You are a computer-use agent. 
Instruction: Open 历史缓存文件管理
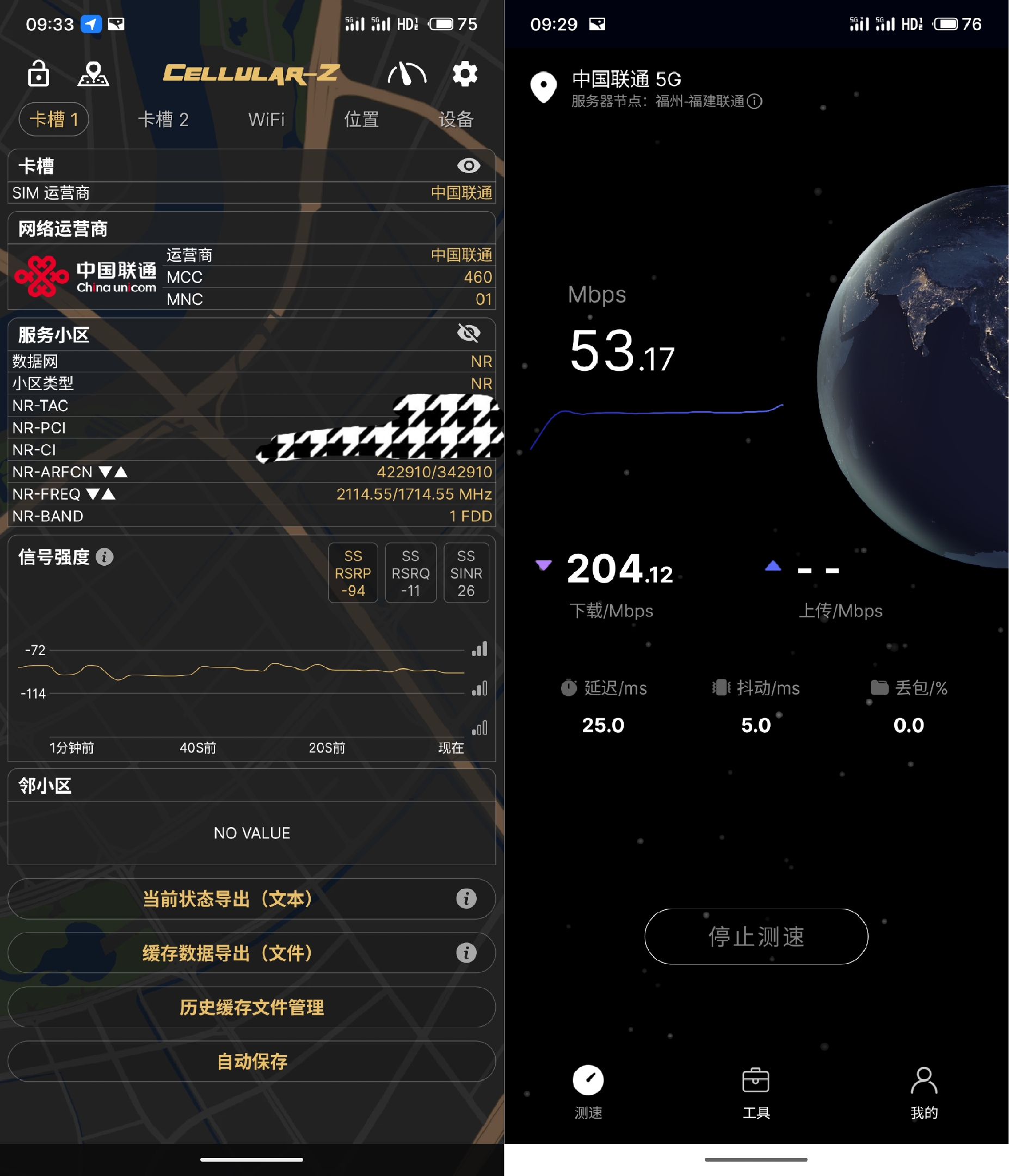pyautogui.click(x=251, y=1007)
